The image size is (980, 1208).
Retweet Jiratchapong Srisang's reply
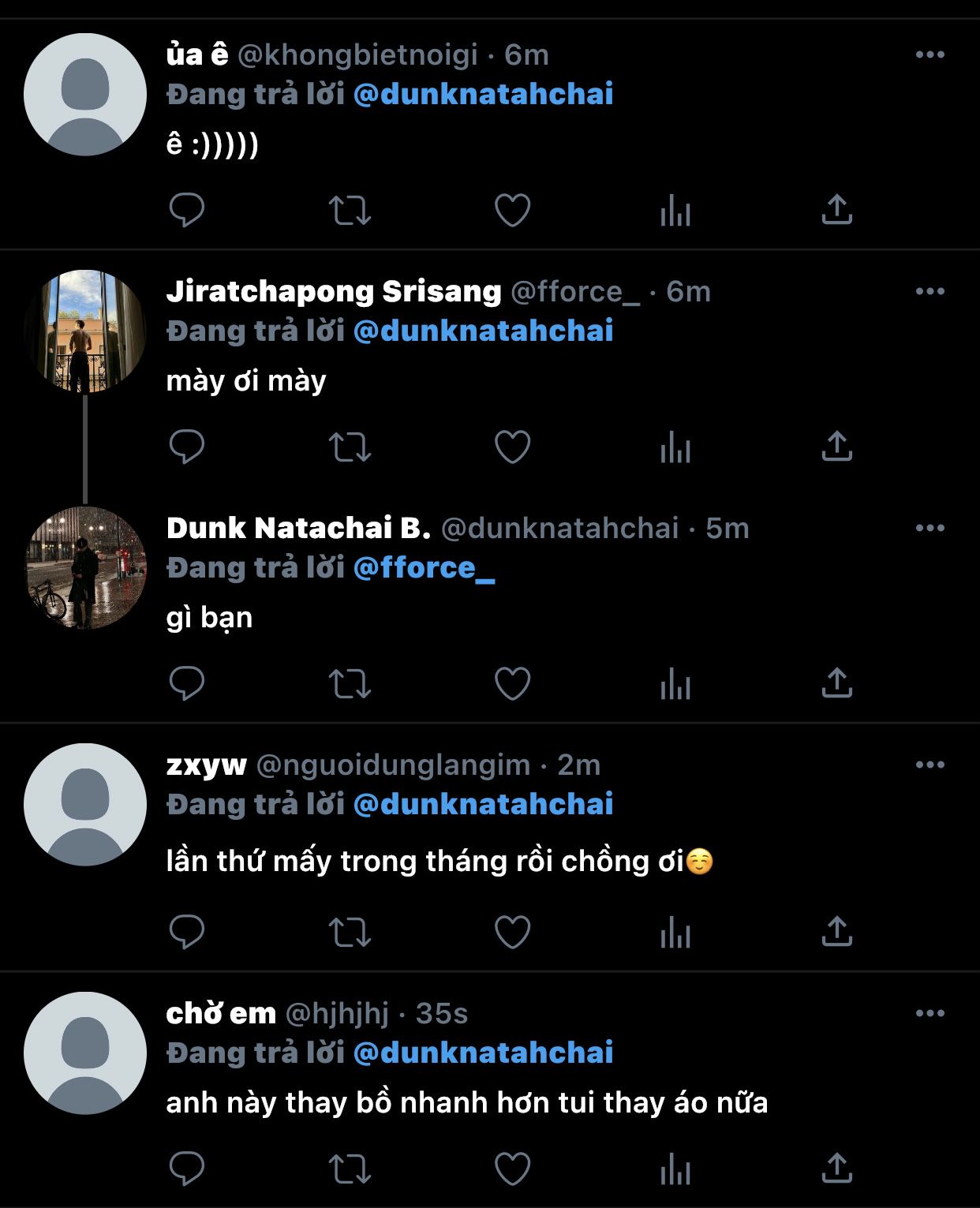coord(350,447)
